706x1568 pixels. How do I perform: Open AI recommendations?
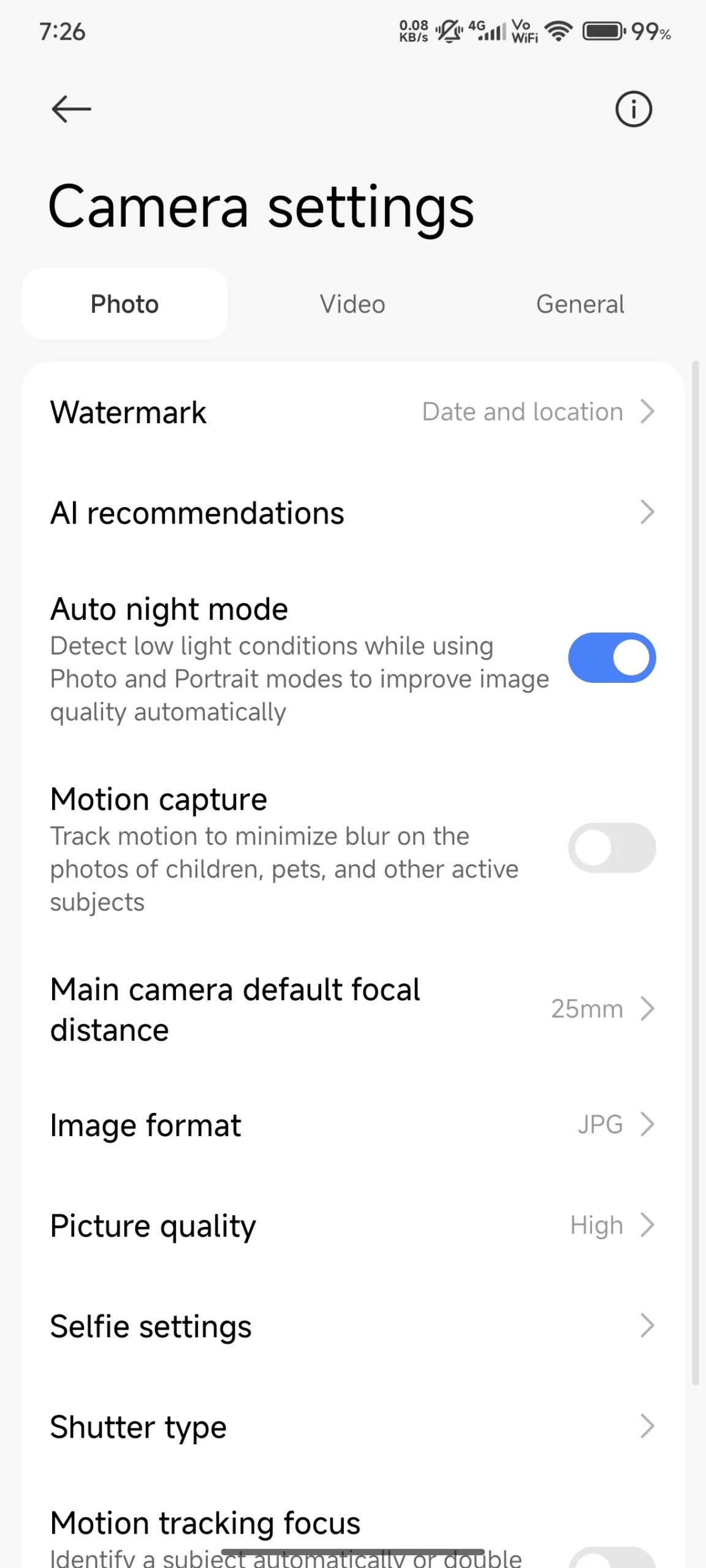pos(352,513)
